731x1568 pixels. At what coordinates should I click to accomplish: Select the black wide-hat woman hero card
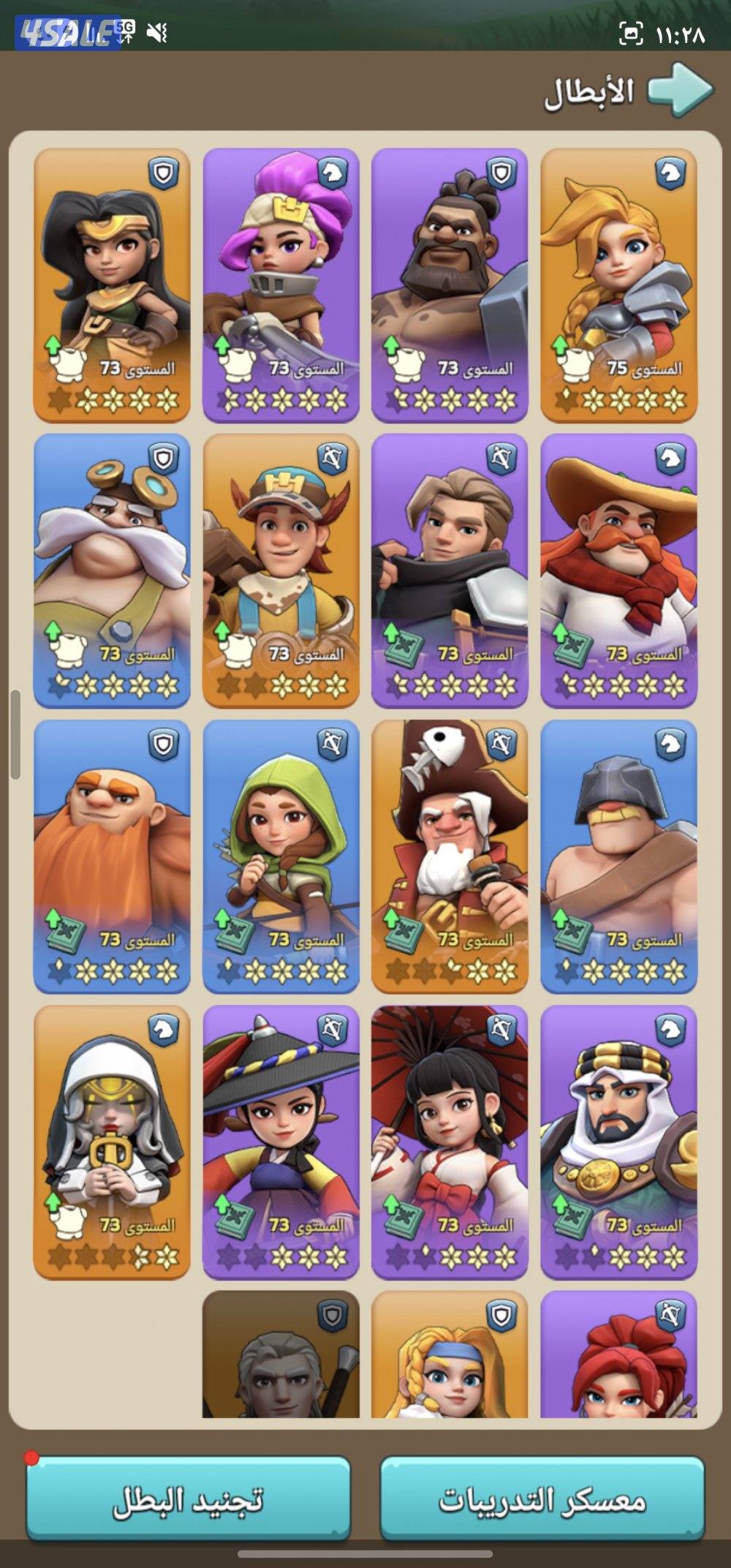pyautogui.click(x=281, y=1141)
